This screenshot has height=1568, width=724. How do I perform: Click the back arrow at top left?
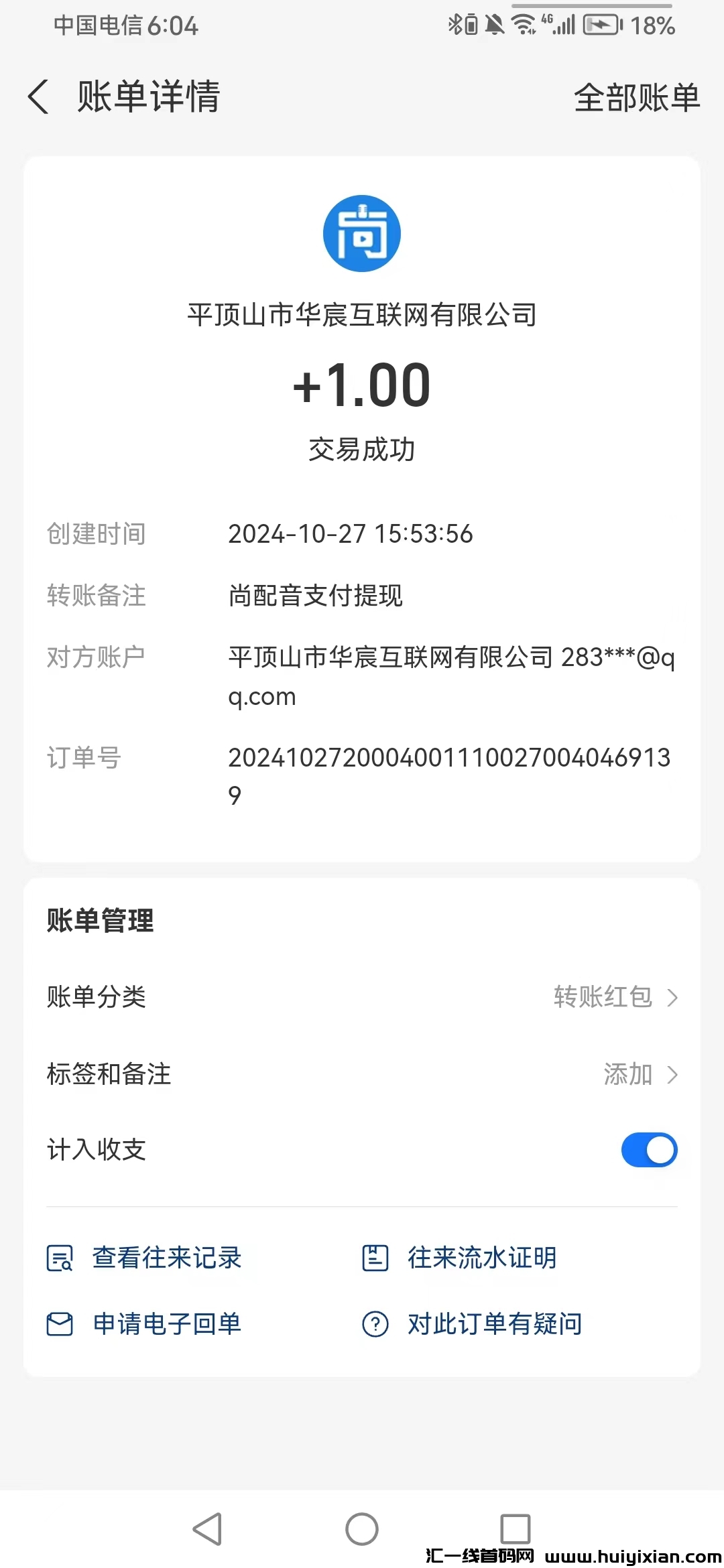click(x=38, y=97)
